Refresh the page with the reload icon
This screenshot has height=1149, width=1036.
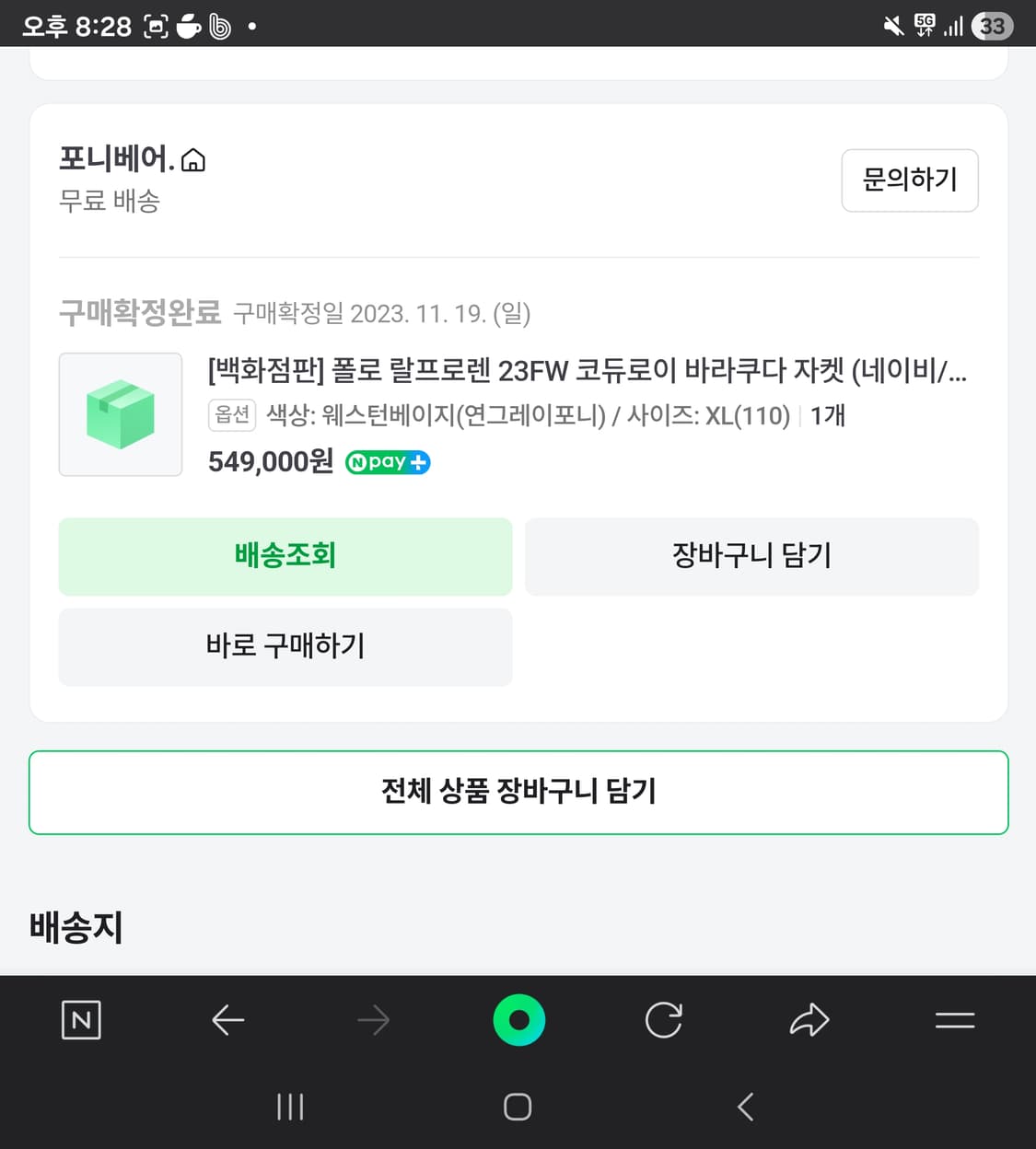(x=664, y=1020)
